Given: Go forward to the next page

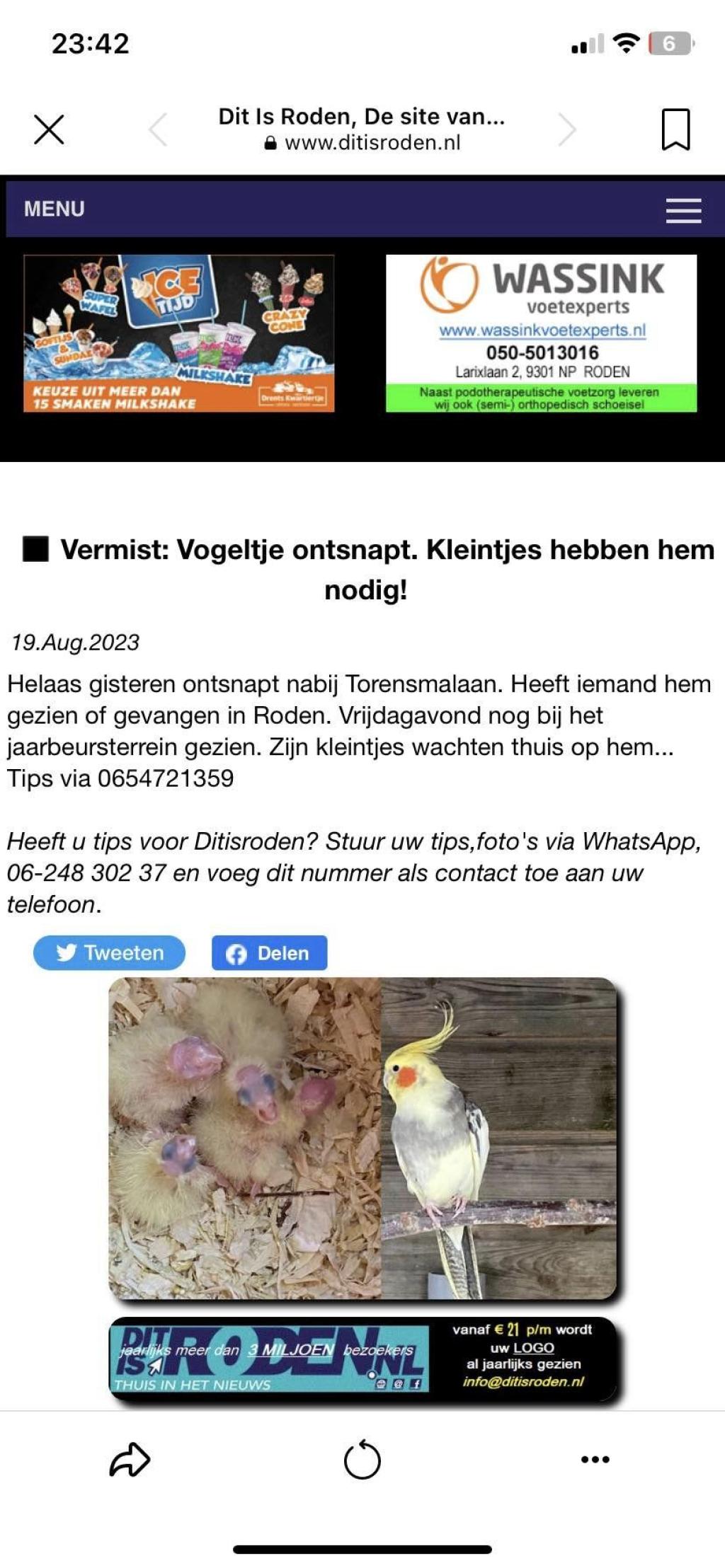Looking at the screenshot, I should [567, 129].
